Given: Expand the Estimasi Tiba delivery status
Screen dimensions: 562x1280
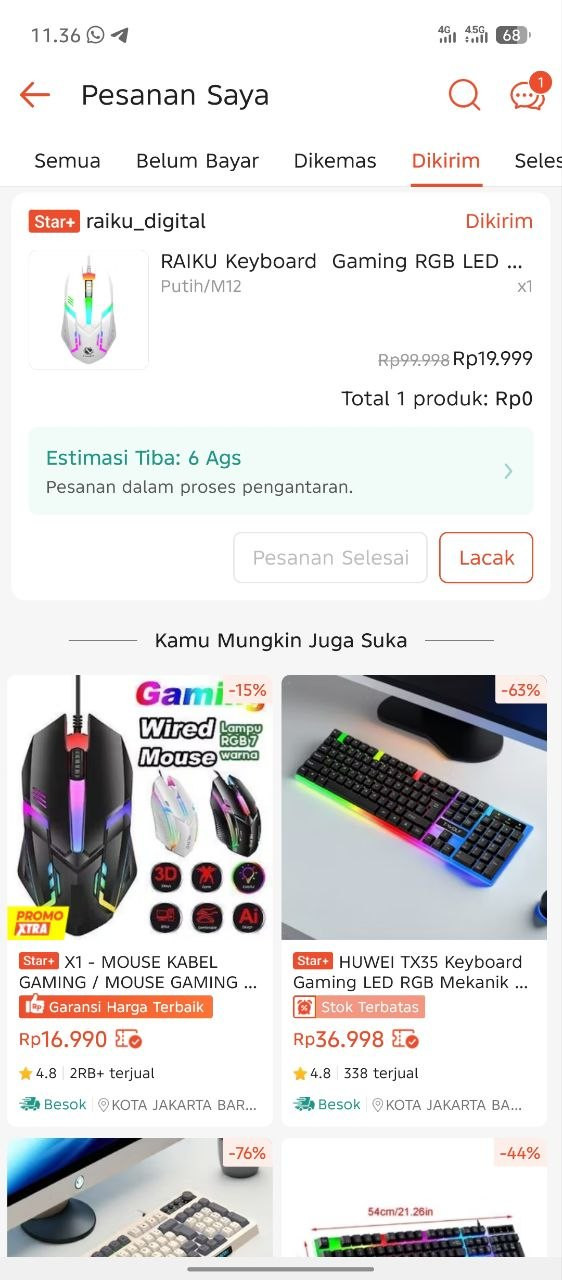Looking at the screenshot, I should 281,471.
